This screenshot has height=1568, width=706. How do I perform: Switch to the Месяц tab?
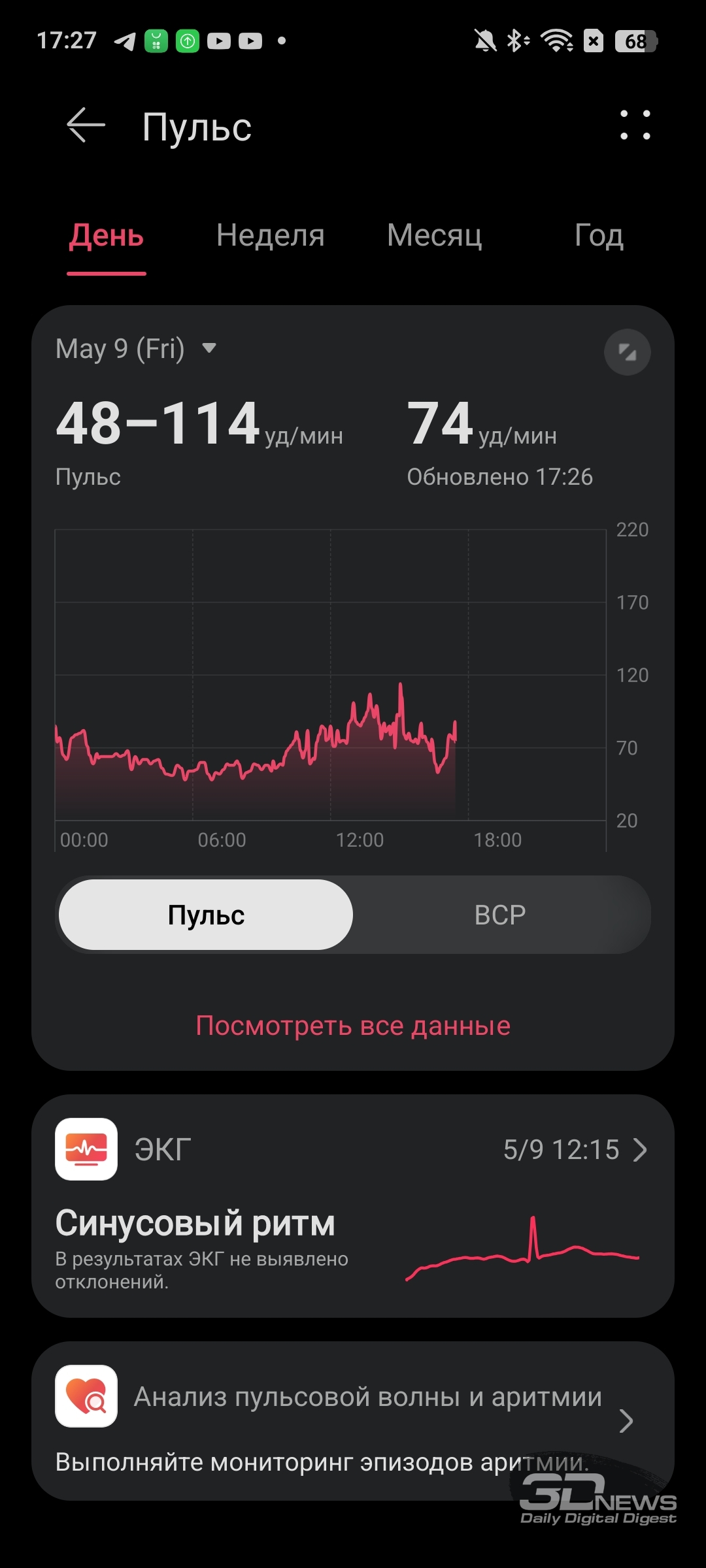pos(435,235)
